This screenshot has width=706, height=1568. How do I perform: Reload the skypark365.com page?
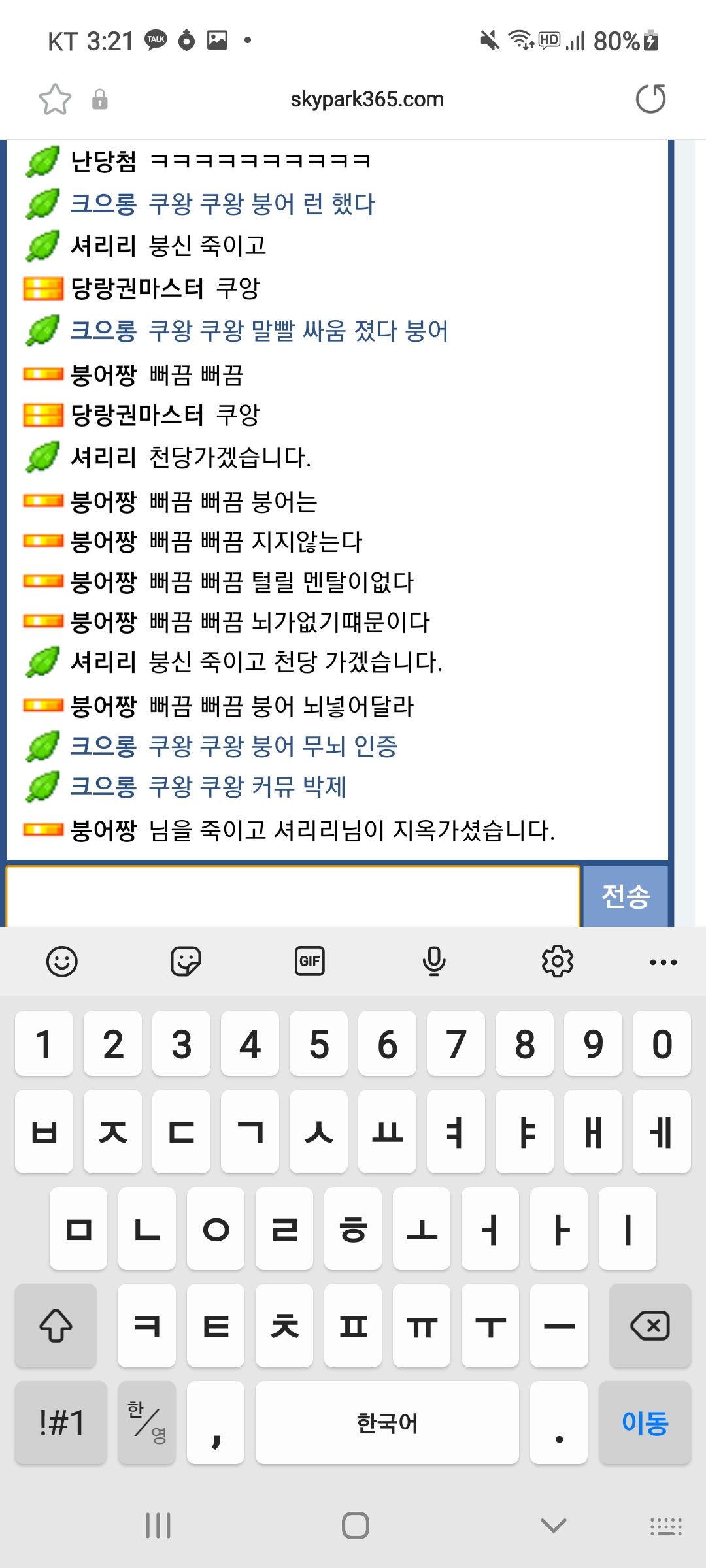[650, 99]
